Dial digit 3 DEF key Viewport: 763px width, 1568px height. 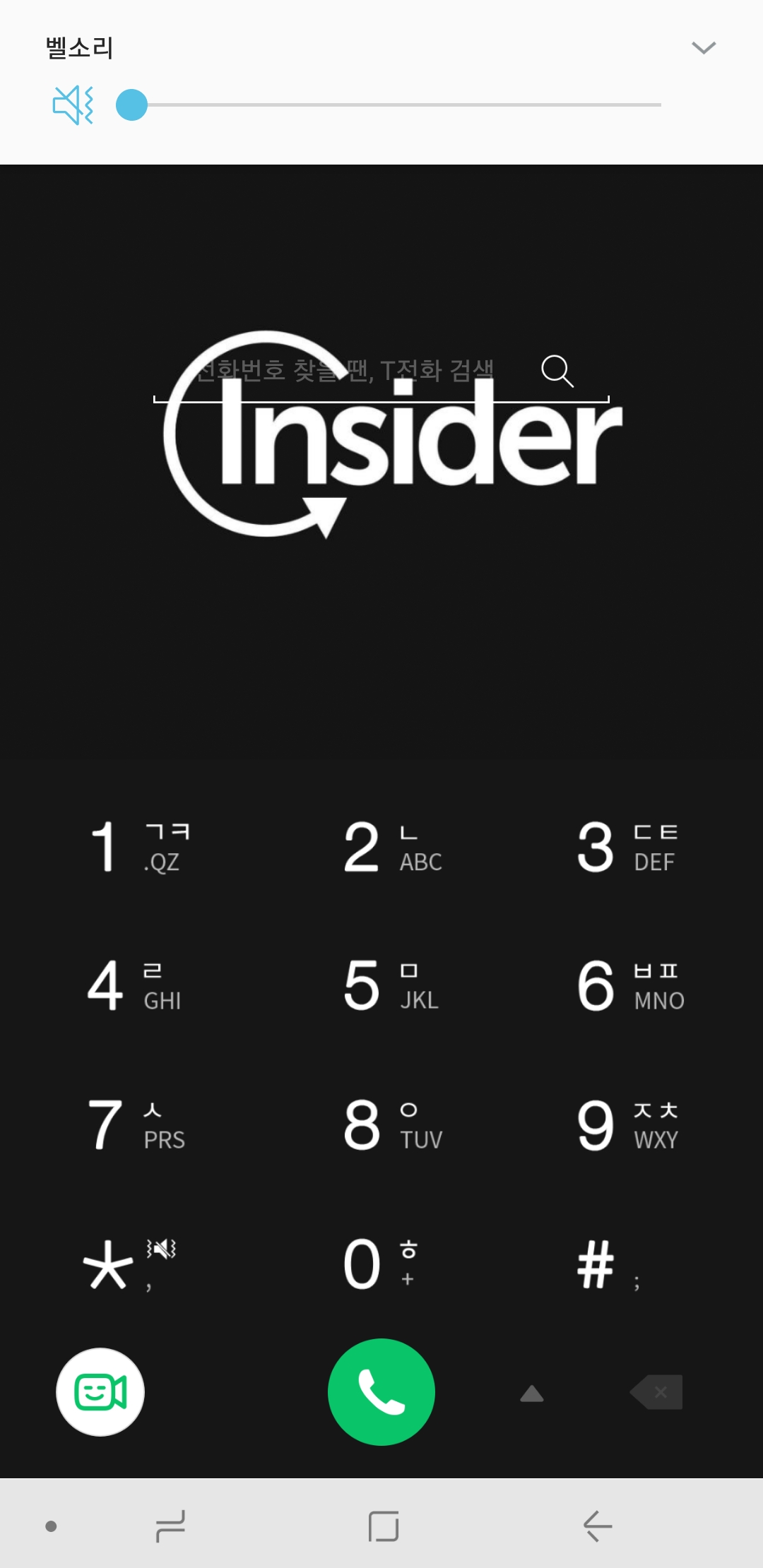tap(626, 846)
